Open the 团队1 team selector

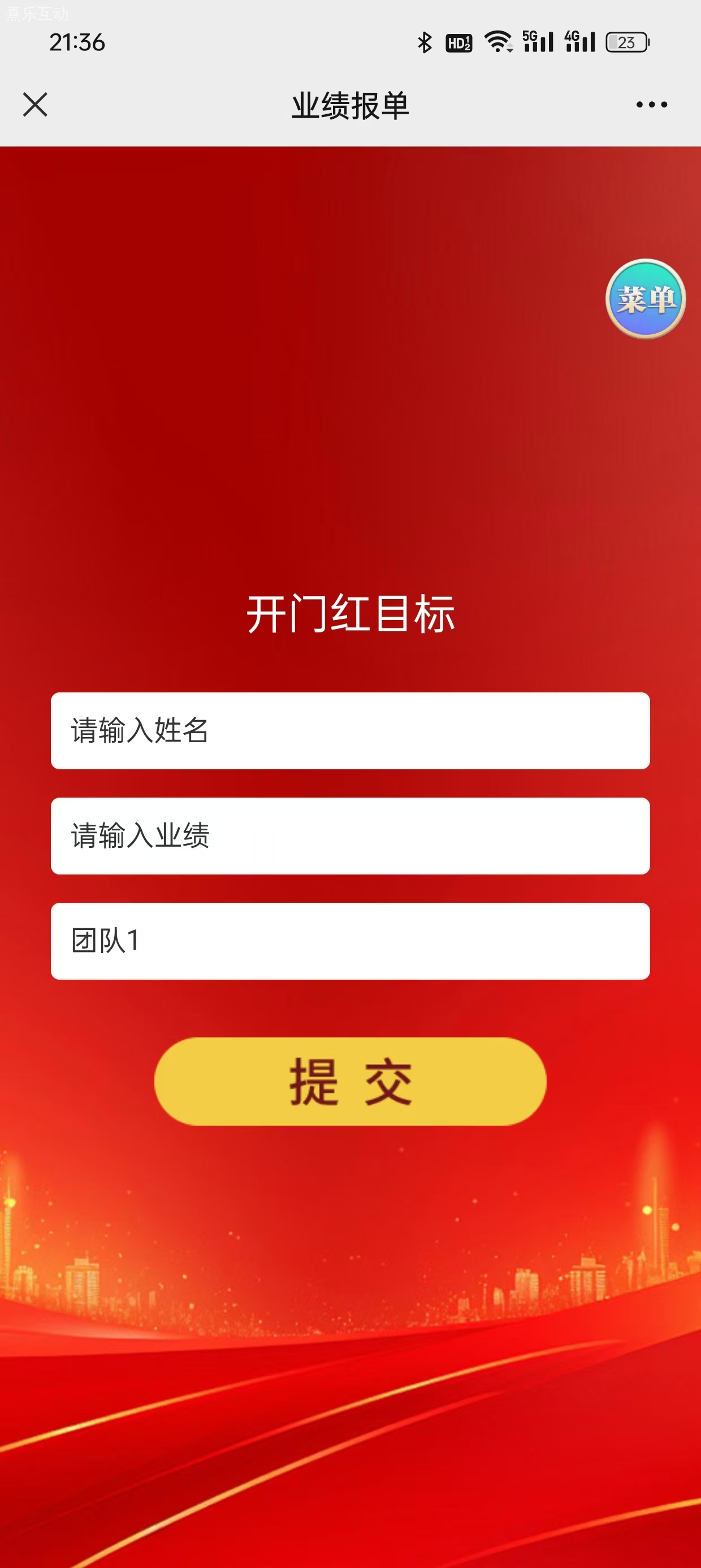tap(350, 941)
